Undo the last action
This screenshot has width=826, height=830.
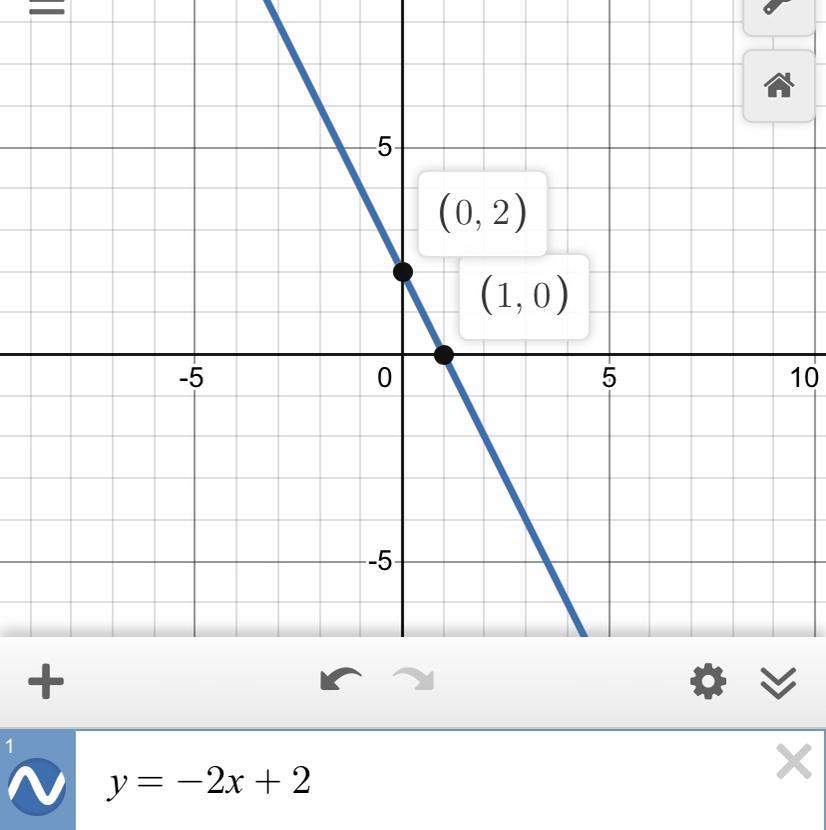pos(341,680)
